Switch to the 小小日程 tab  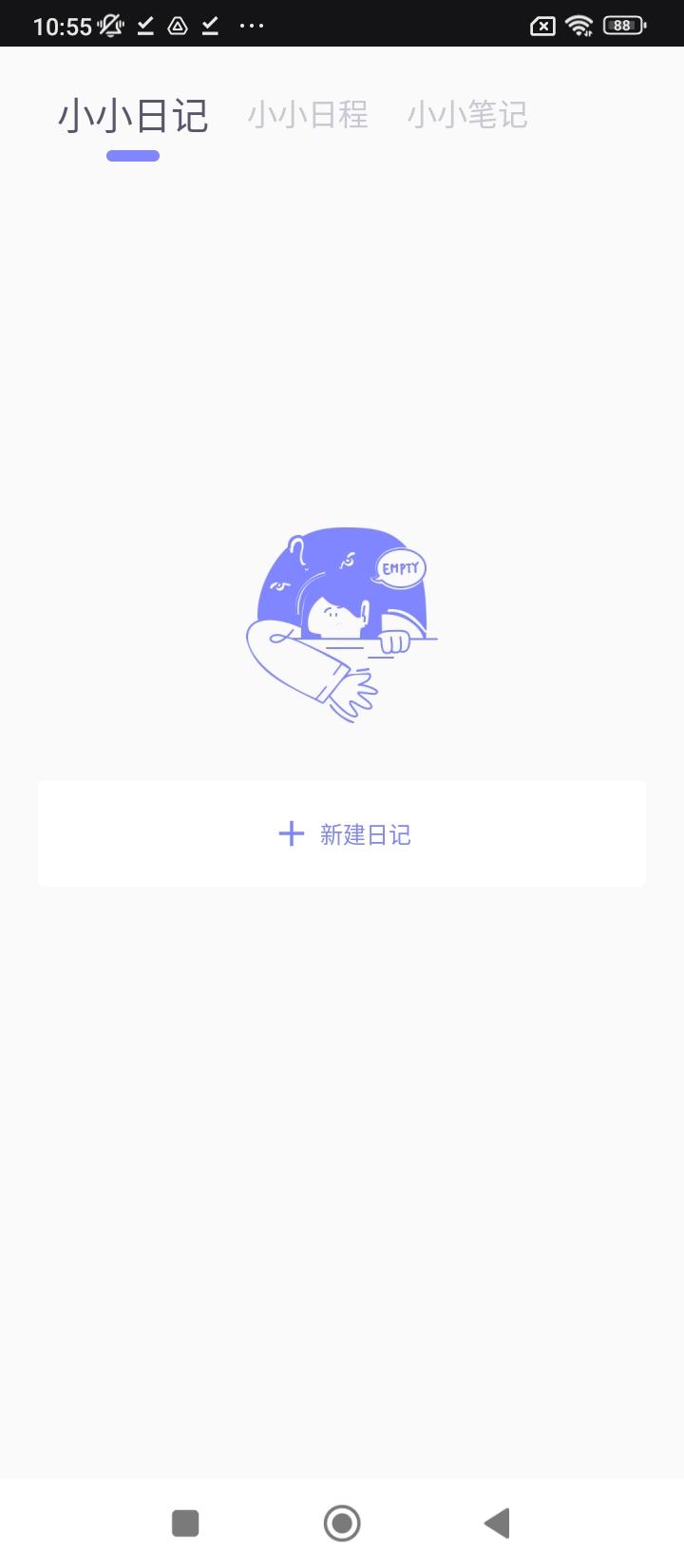309,114
